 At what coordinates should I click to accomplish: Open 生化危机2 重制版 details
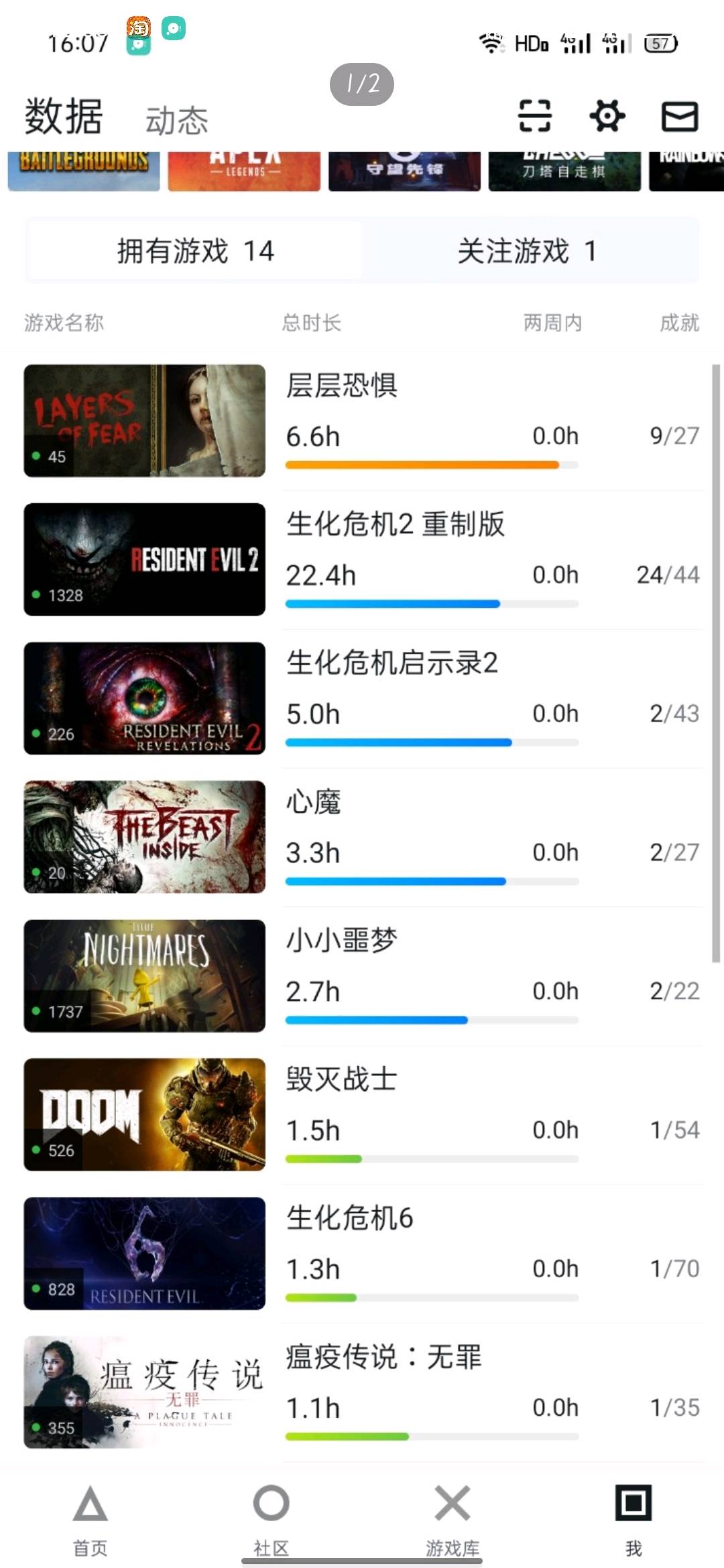click(x=362, y=560)
